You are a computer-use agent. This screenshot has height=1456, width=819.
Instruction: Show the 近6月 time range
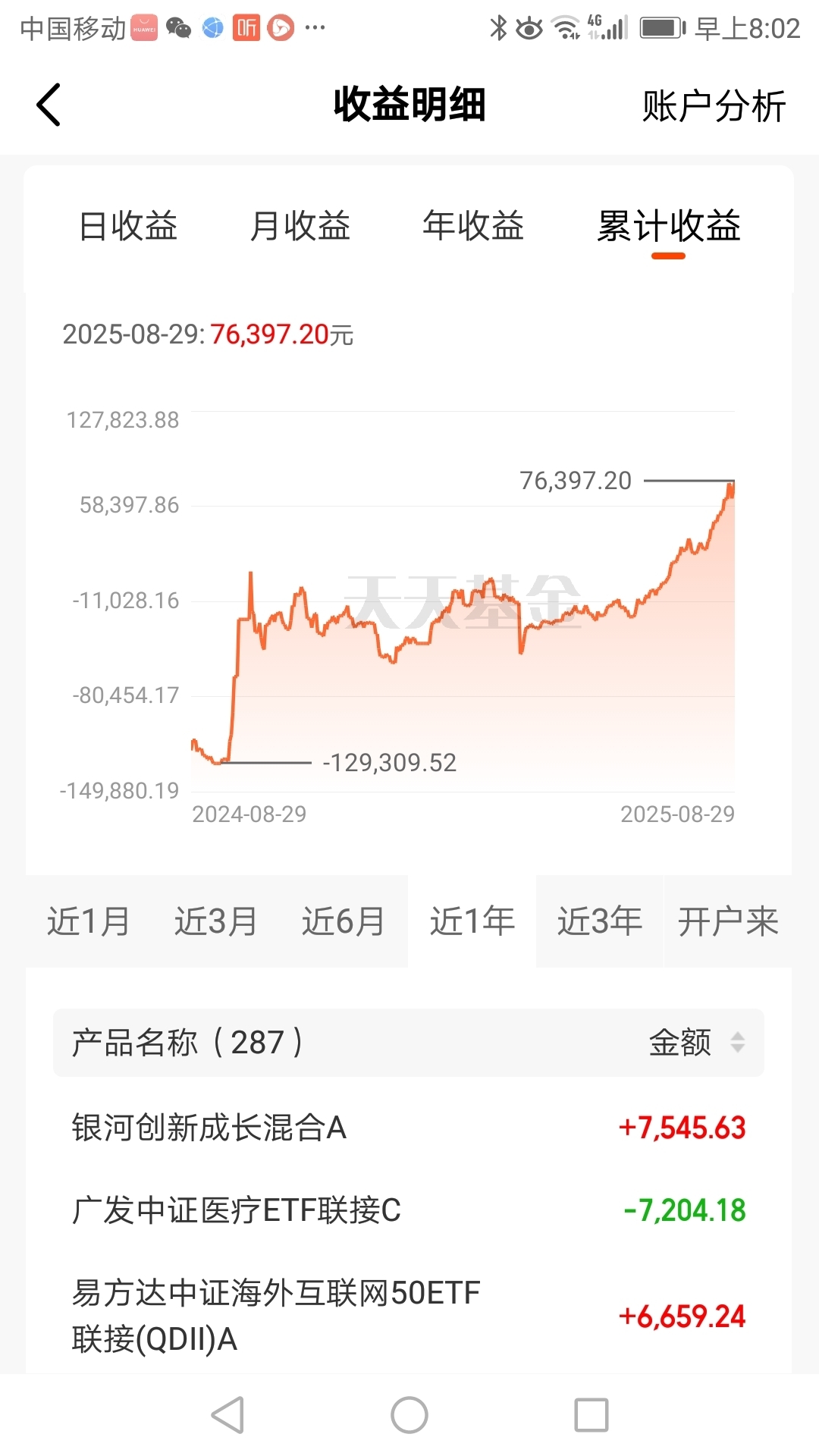344,921
